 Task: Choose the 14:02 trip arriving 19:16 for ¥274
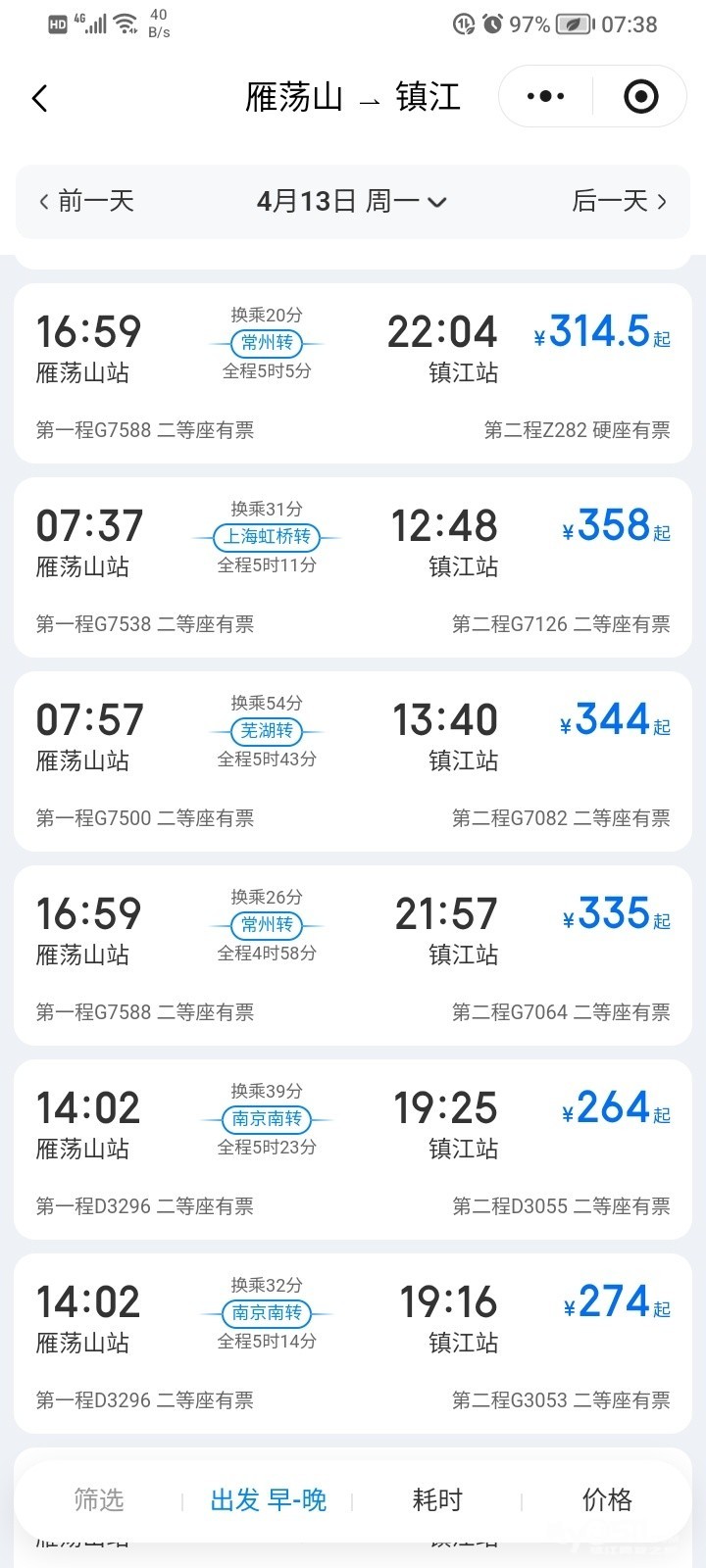click(353, 1344)
